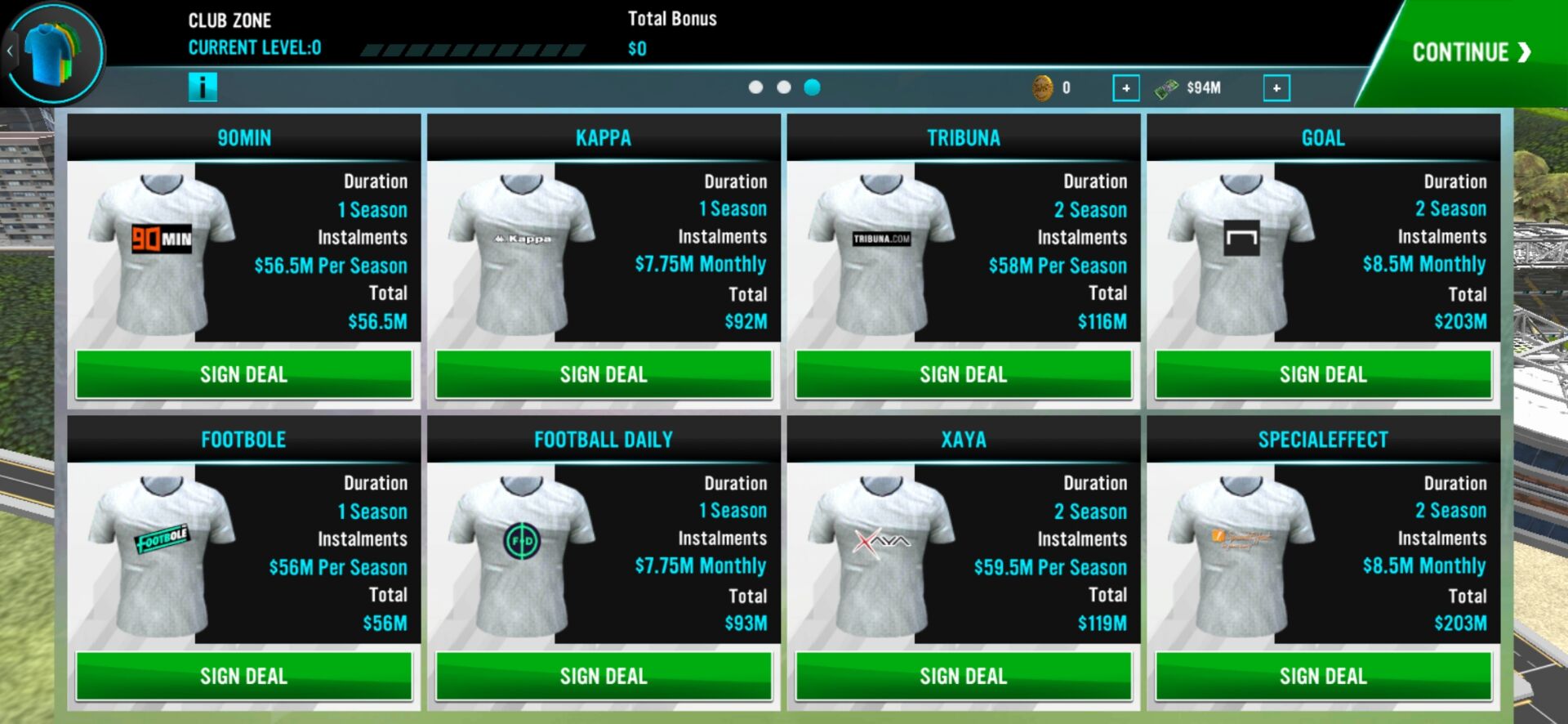Open the Club Zone info icon
1568x724 pixels.
coord(203,87)
